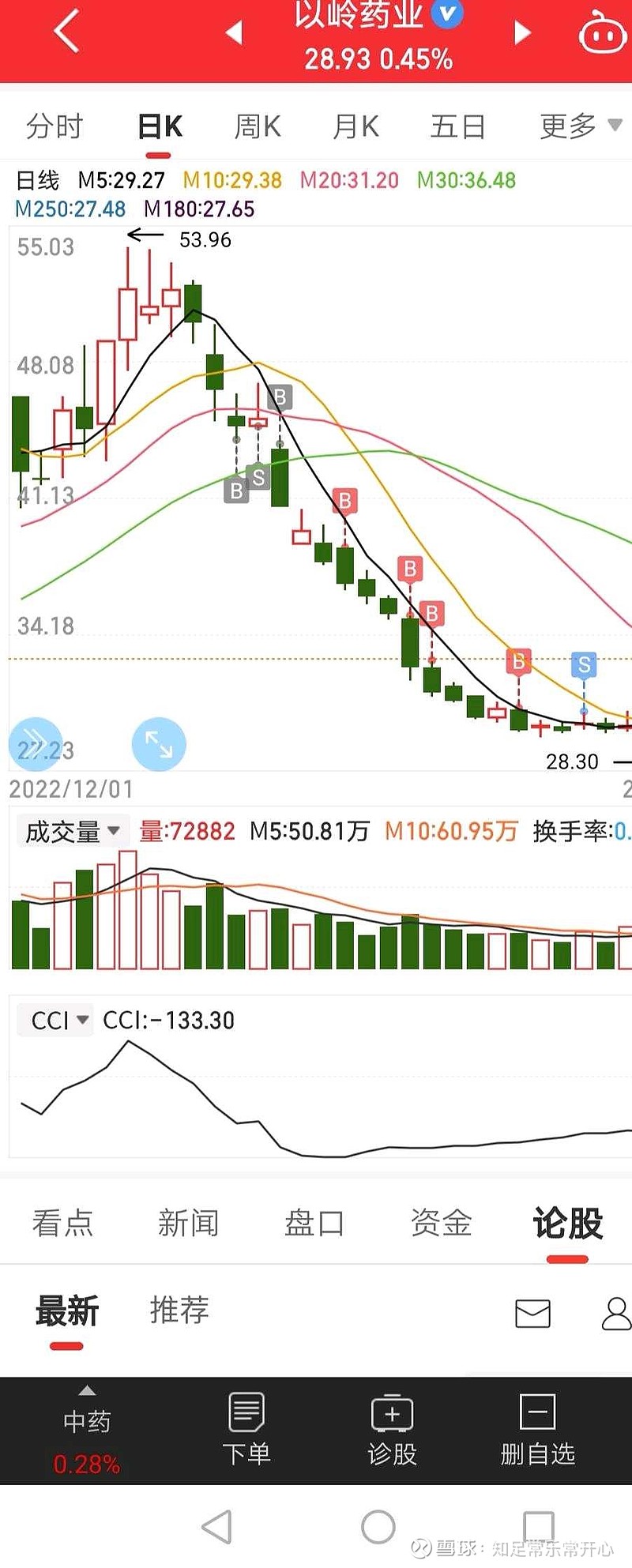Show 推荐 recommended posts
The image size is (632, 1568).
pyautogui.click(x=179, y=1310)
